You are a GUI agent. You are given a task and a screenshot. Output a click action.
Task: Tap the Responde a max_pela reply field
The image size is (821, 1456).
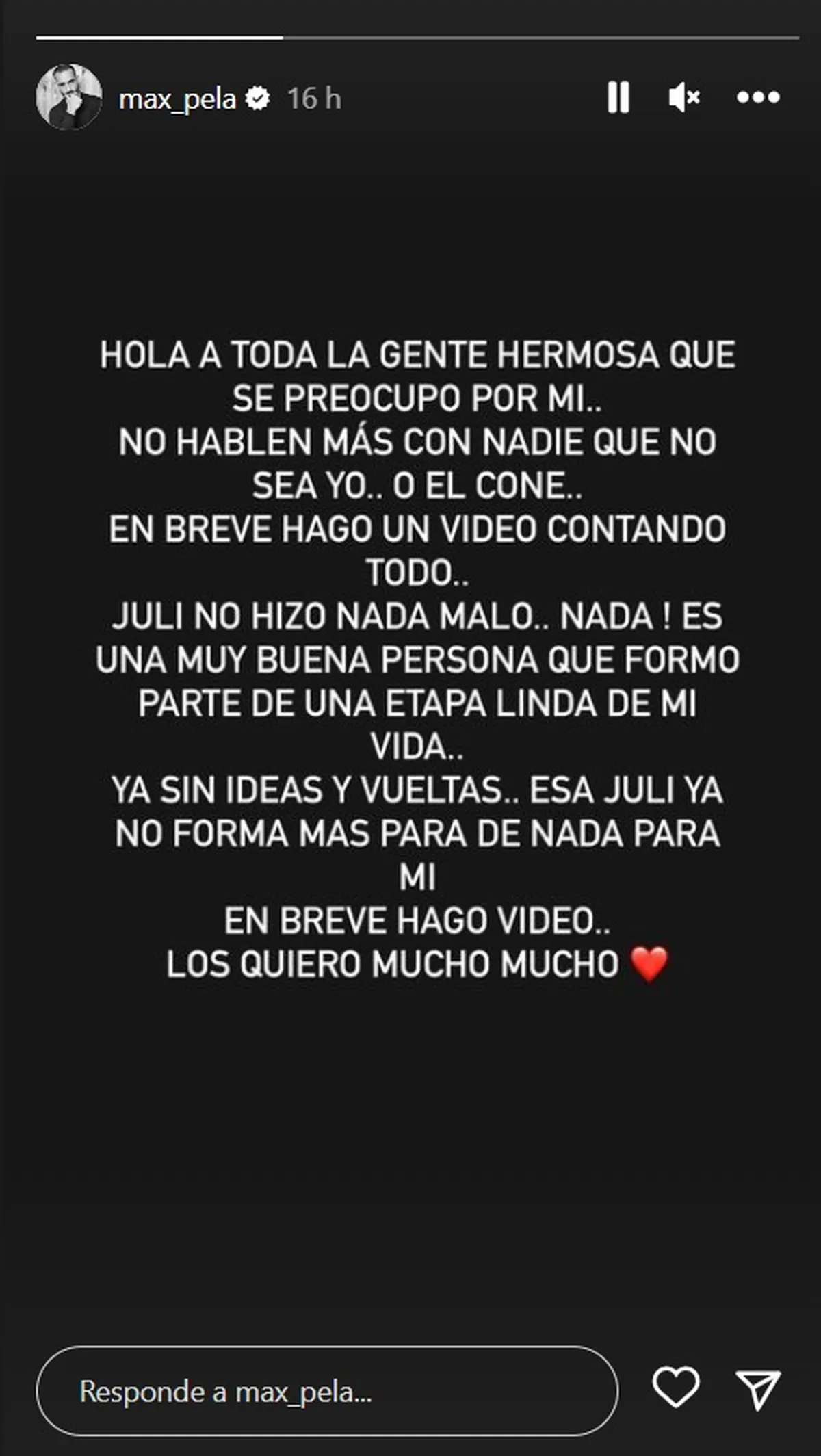[326, 1392]
